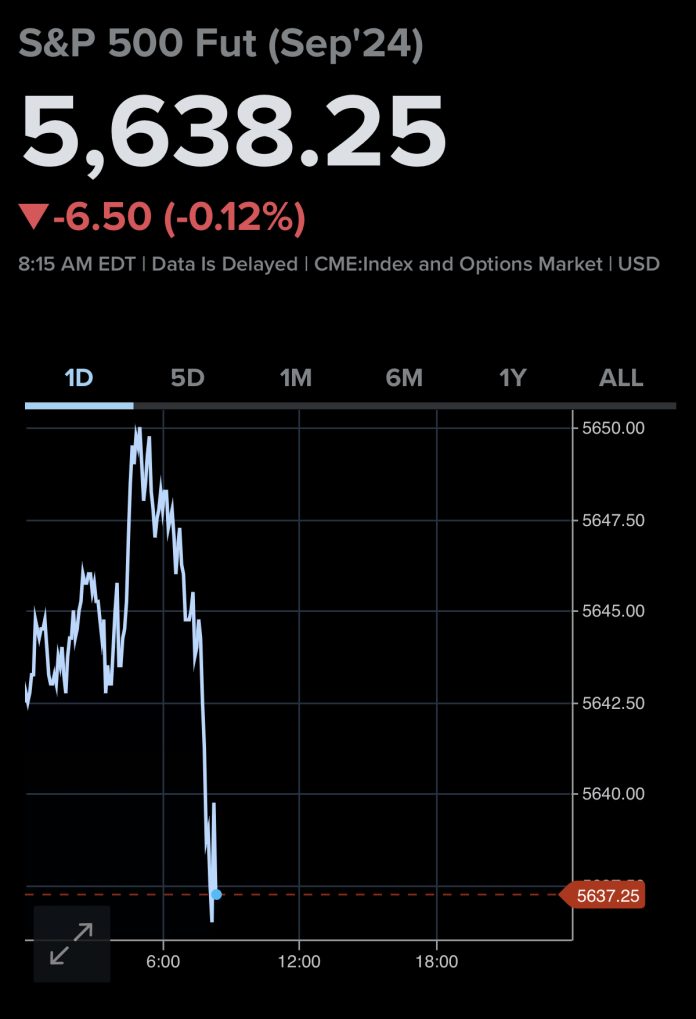This screenshot has height=1019, width=696.
Task: Show ALL time price history
Action: pos(621,378)
